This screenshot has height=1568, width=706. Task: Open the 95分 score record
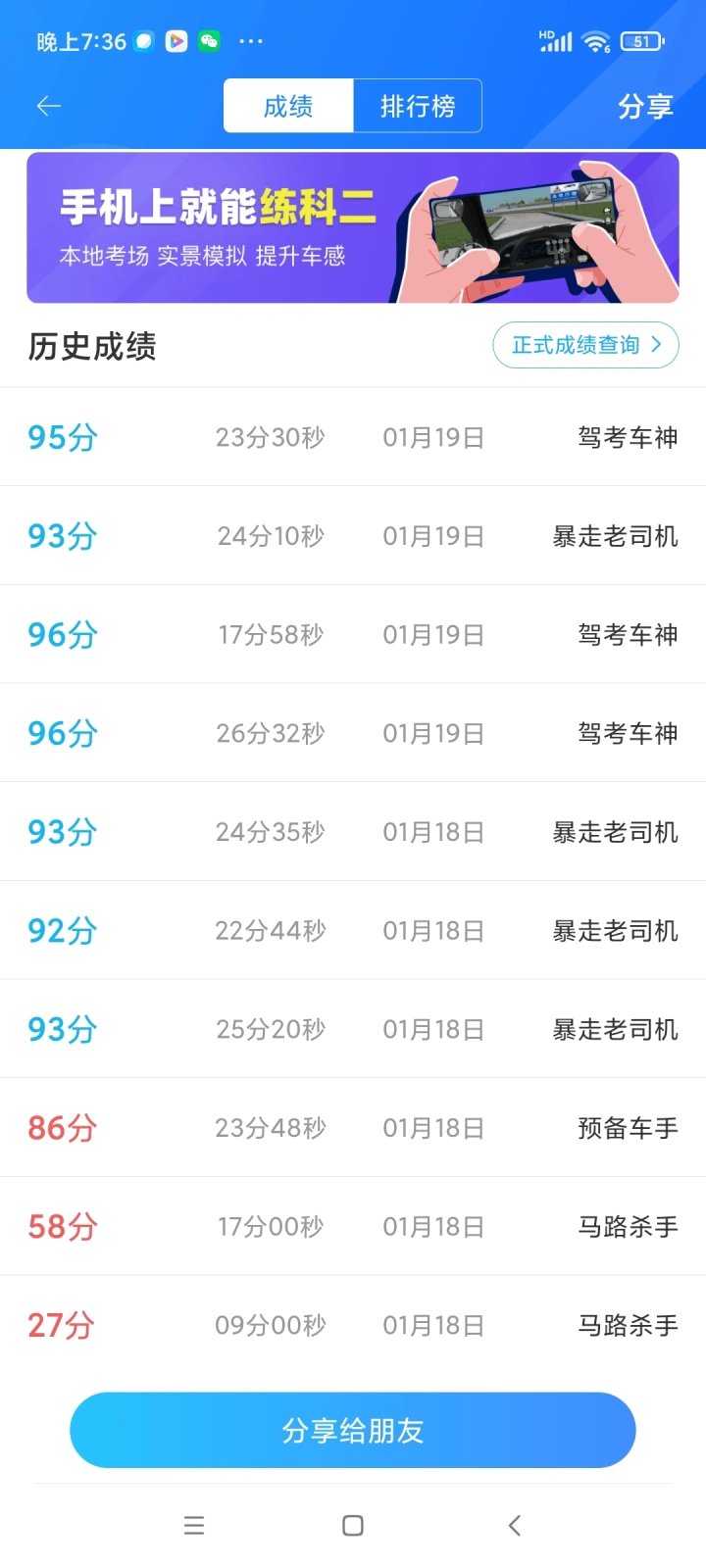point(353,437)
